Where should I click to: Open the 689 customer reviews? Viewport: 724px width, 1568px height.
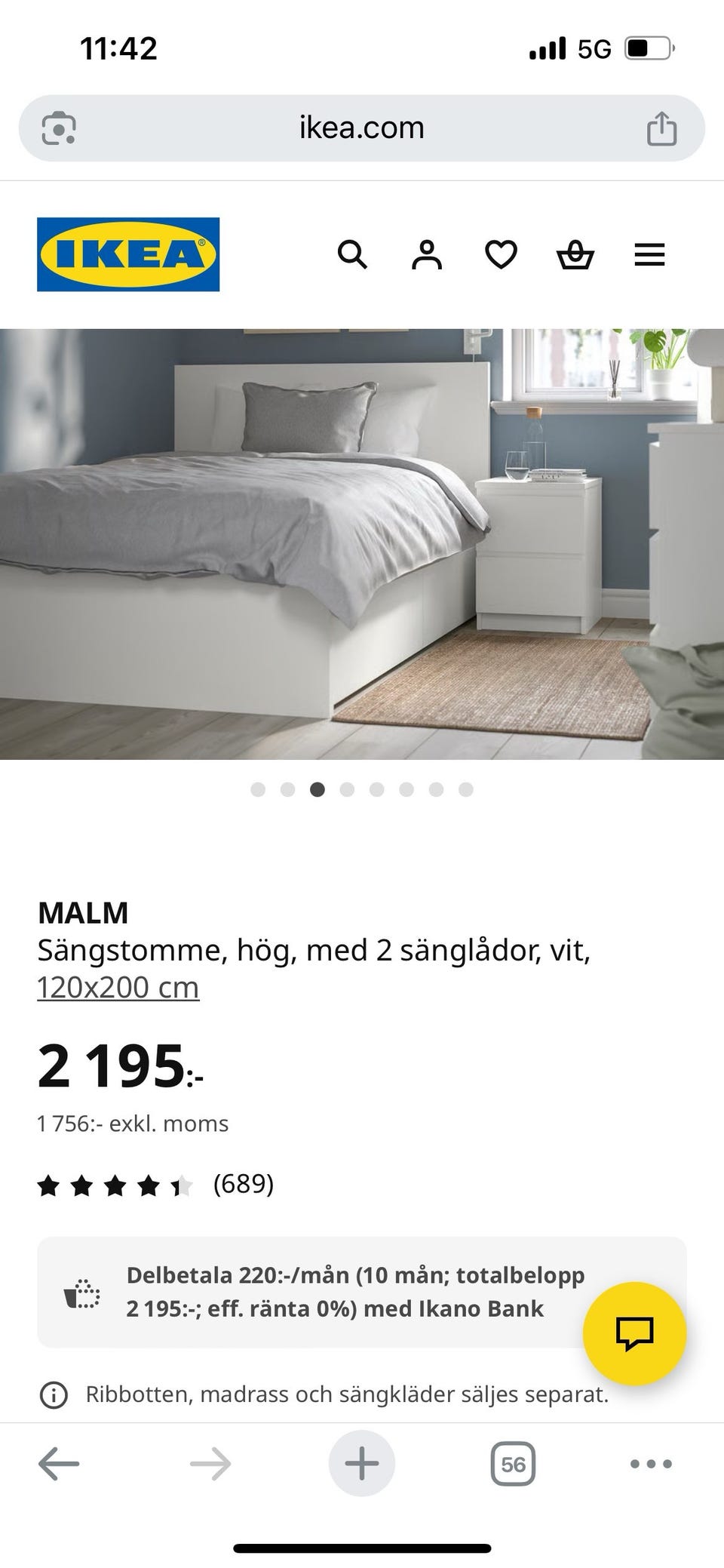click(x=243, y=1185)
